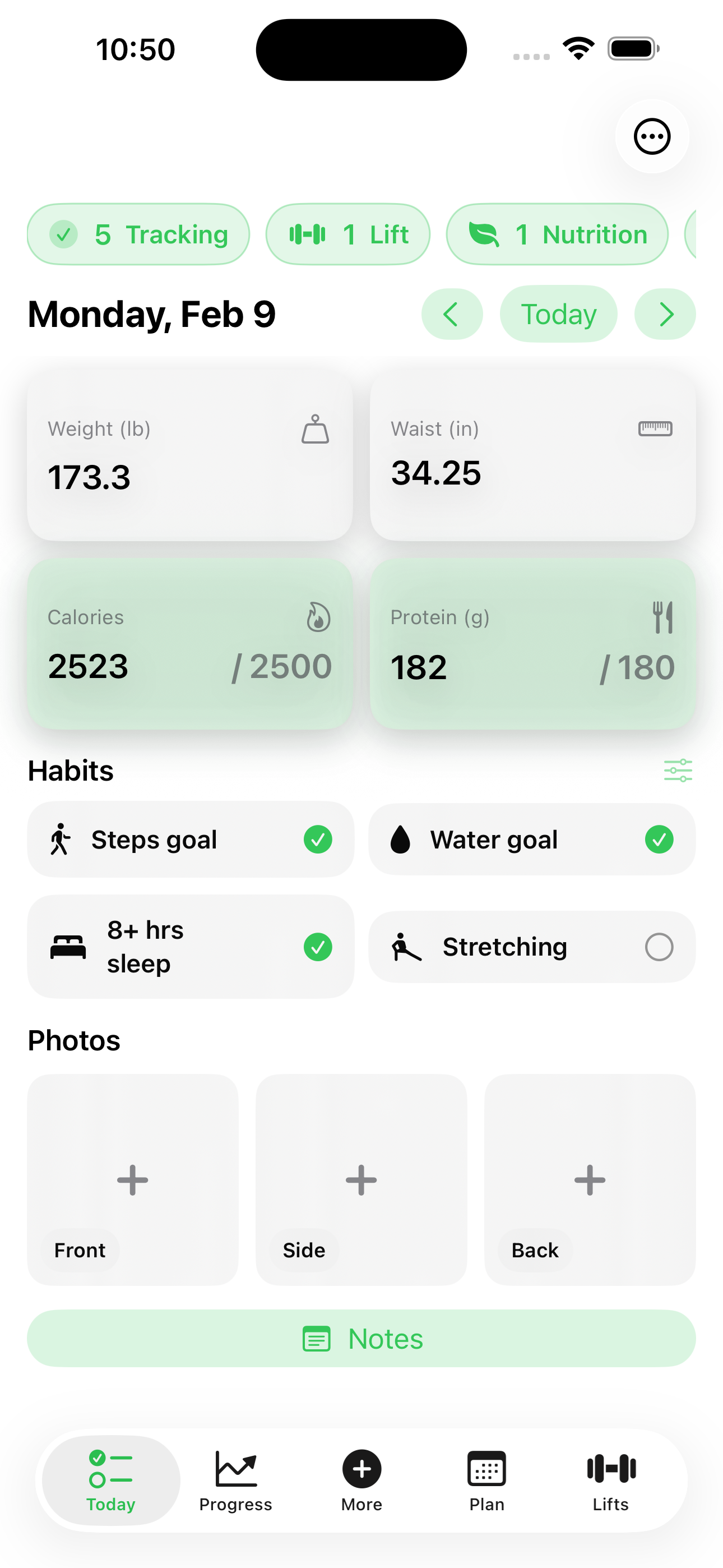
Task: Mark the Stretching habit complete
Action: [659, 947]
